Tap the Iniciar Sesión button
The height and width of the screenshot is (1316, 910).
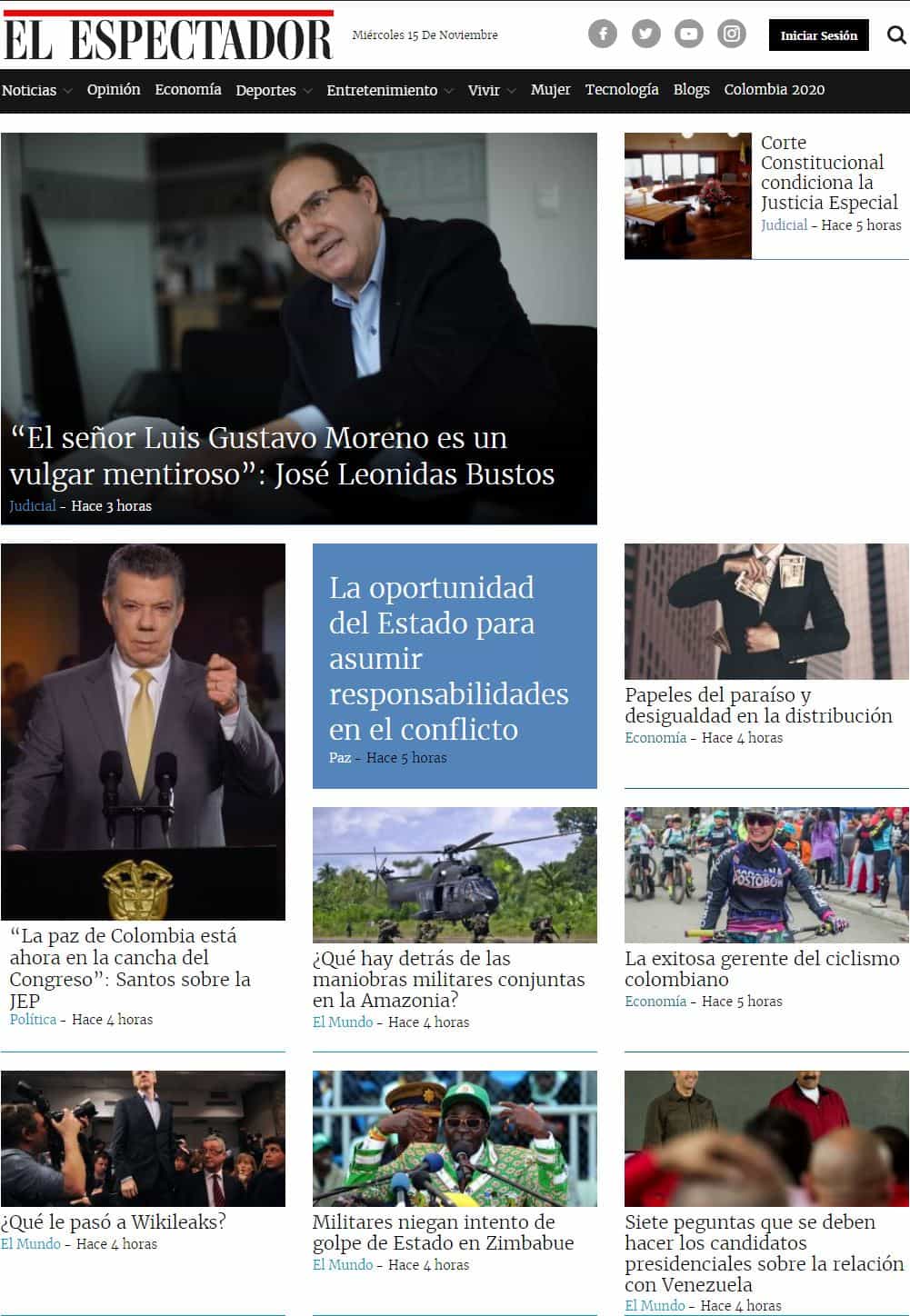818,35
